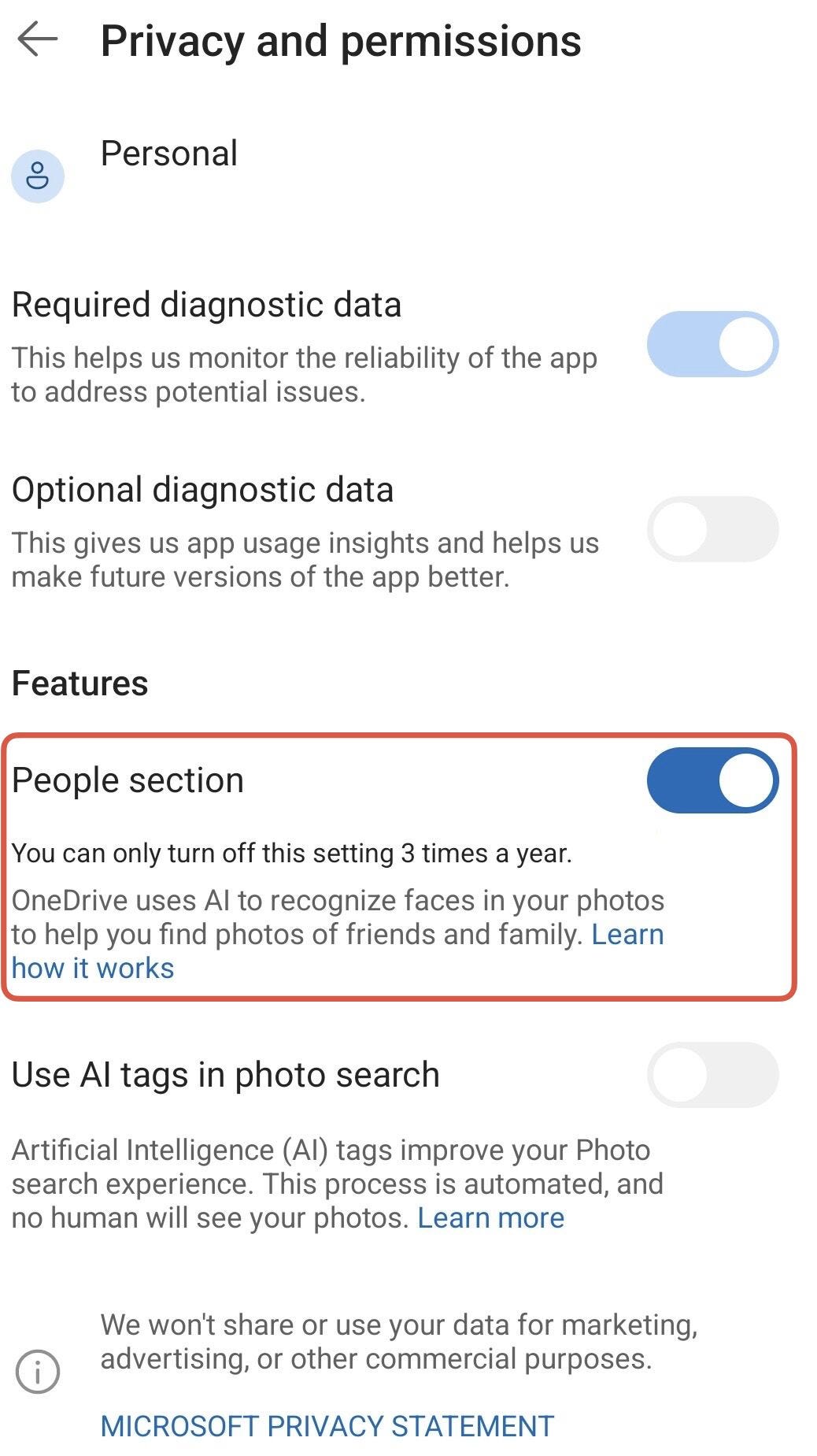Select the Features section header

tap(79, 684)
